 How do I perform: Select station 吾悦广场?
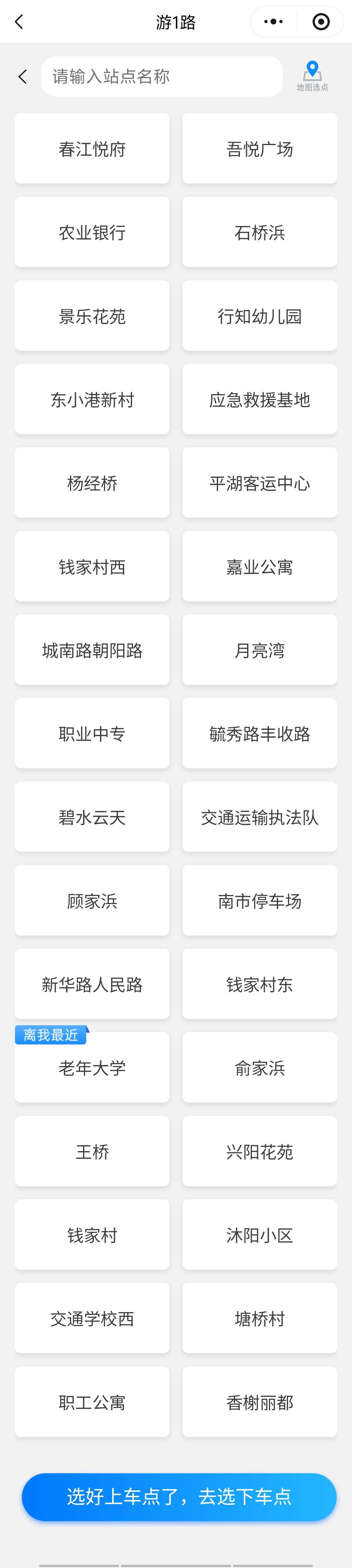259,149
